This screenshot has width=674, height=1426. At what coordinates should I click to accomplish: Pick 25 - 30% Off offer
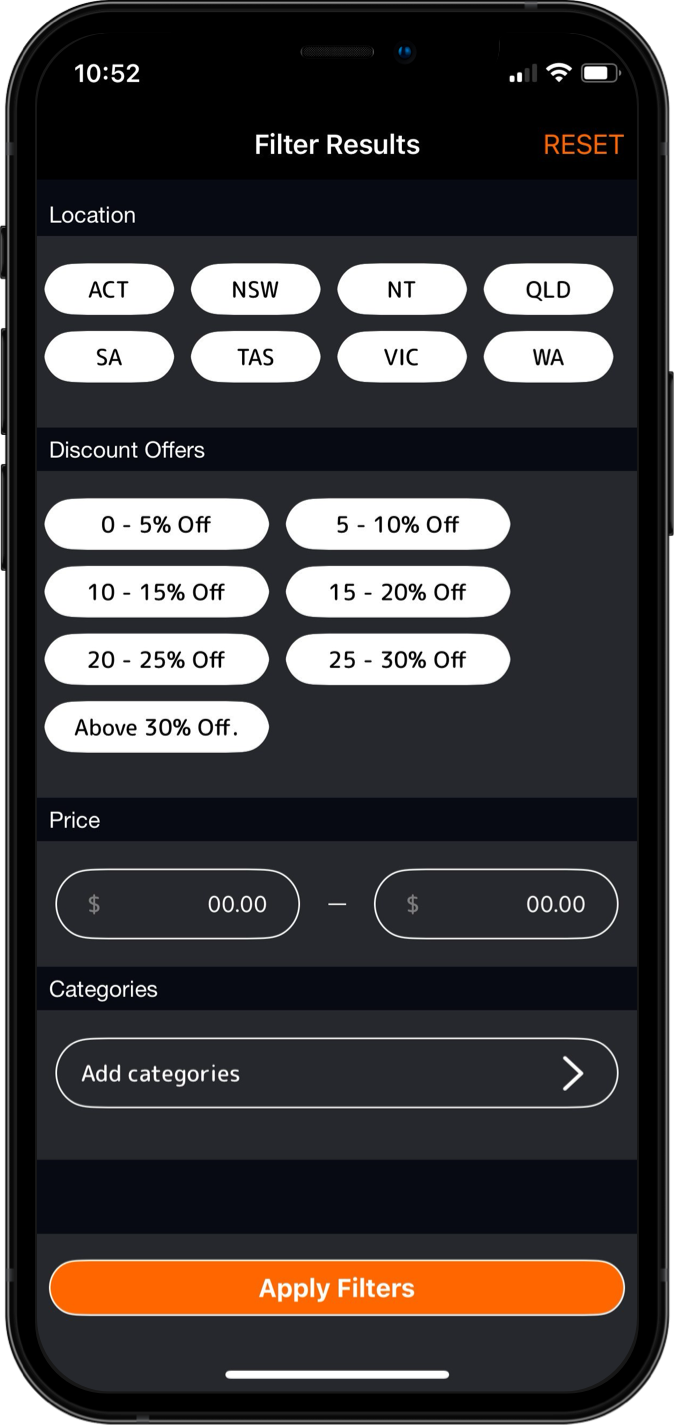pyautogui.click(x=397, y=660)
